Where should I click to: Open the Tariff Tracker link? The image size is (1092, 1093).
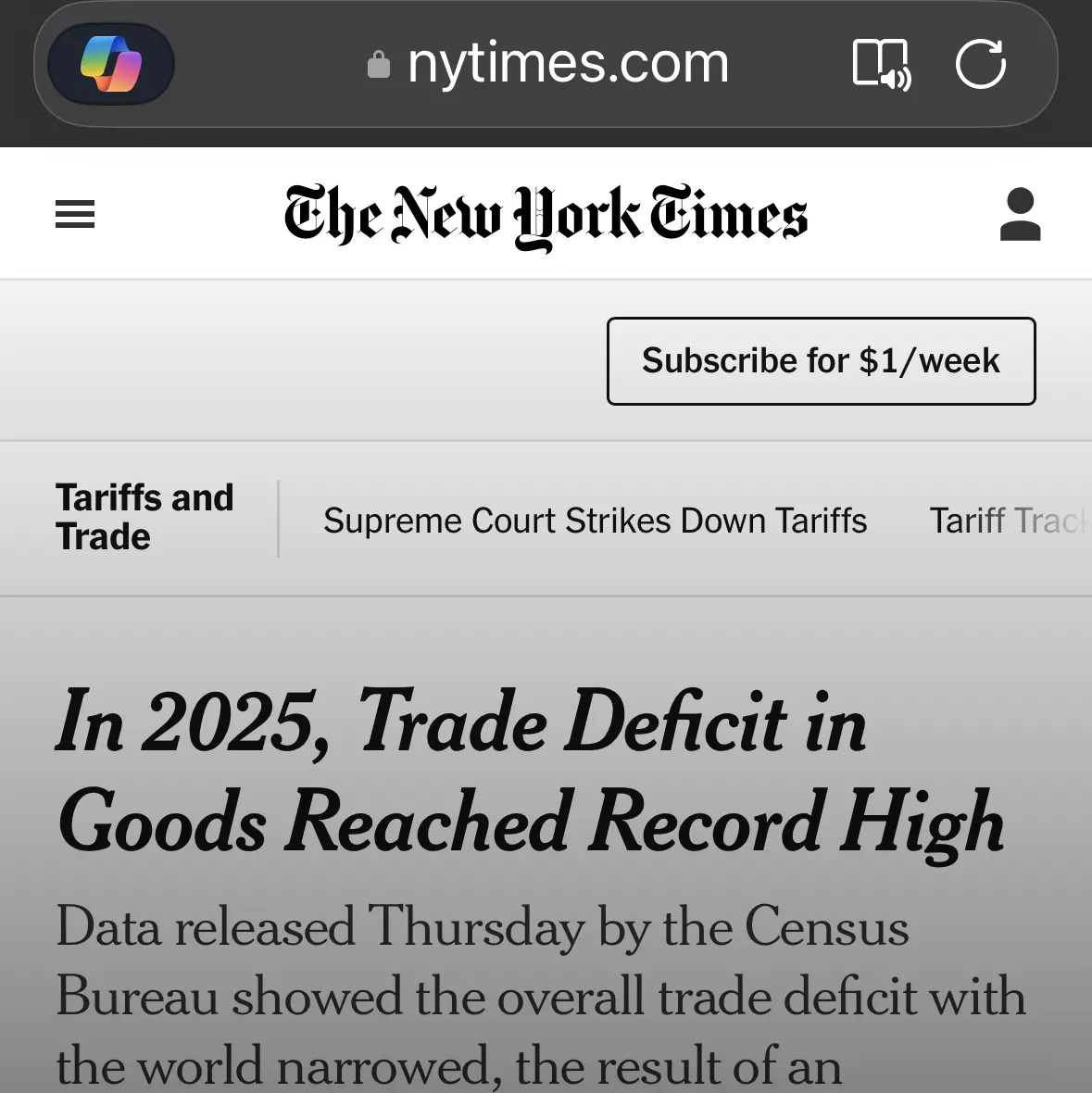pyautogui.click(x=1007, y=521)
